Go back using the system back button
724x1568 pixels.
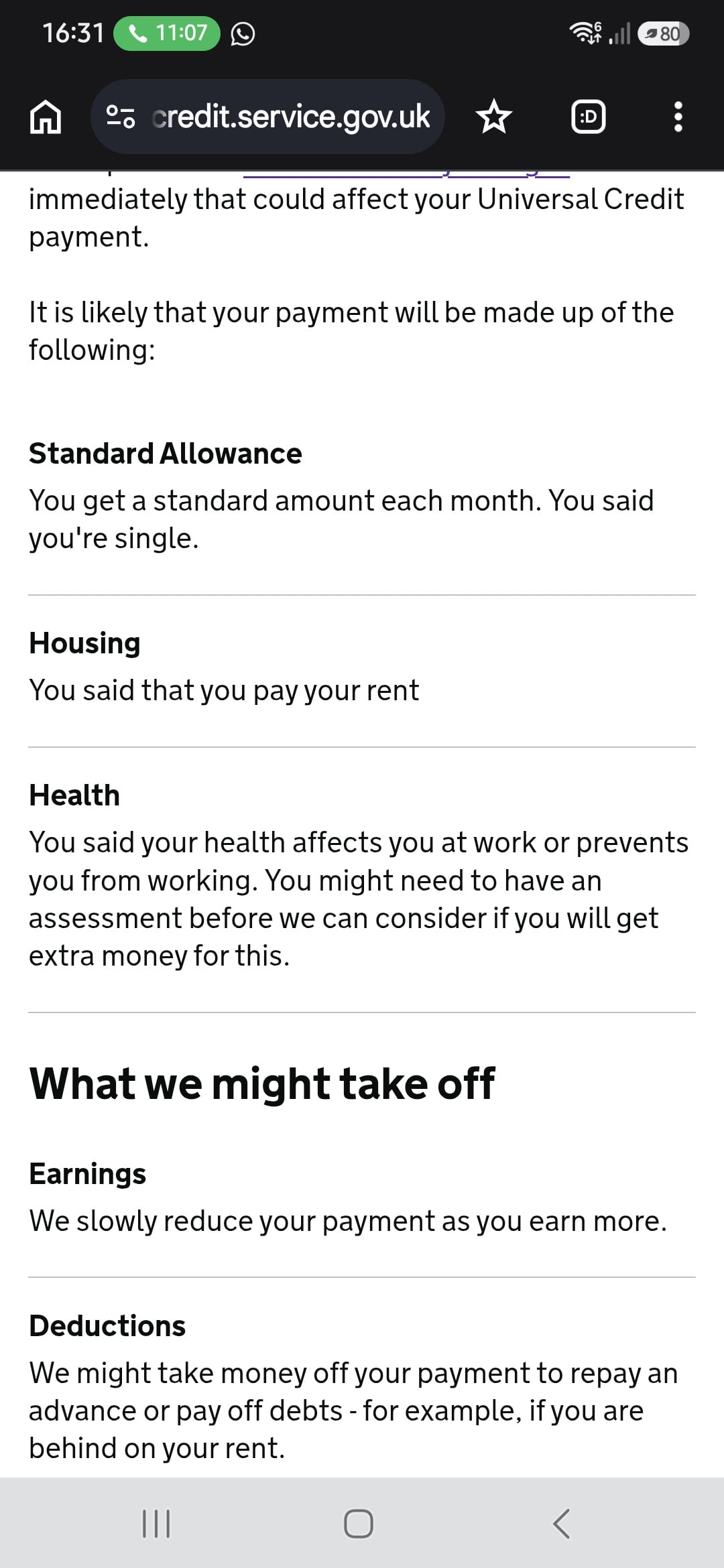(x=561, y=1524)
